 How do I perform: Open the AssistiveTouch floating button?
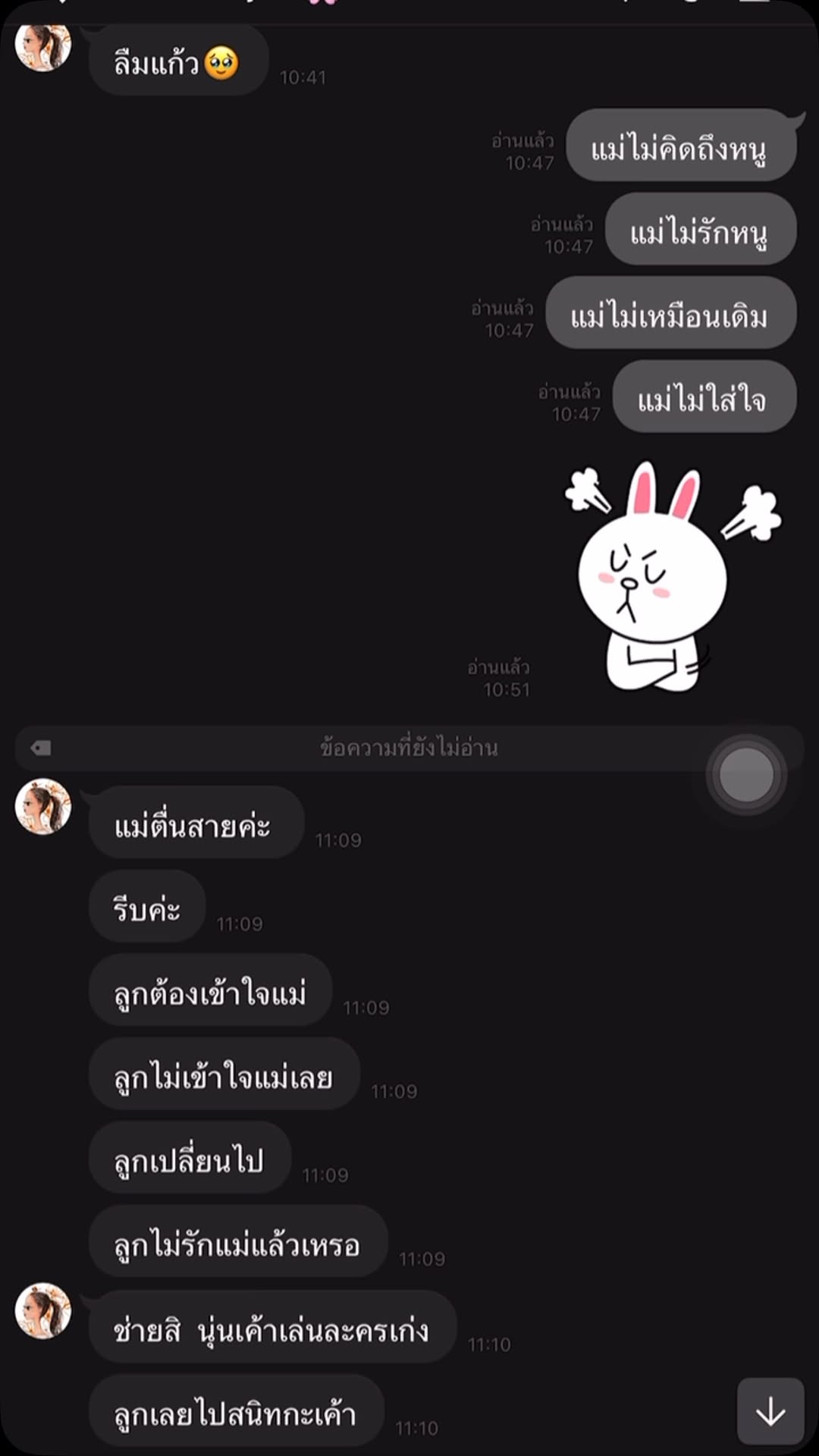click(746, 774)
